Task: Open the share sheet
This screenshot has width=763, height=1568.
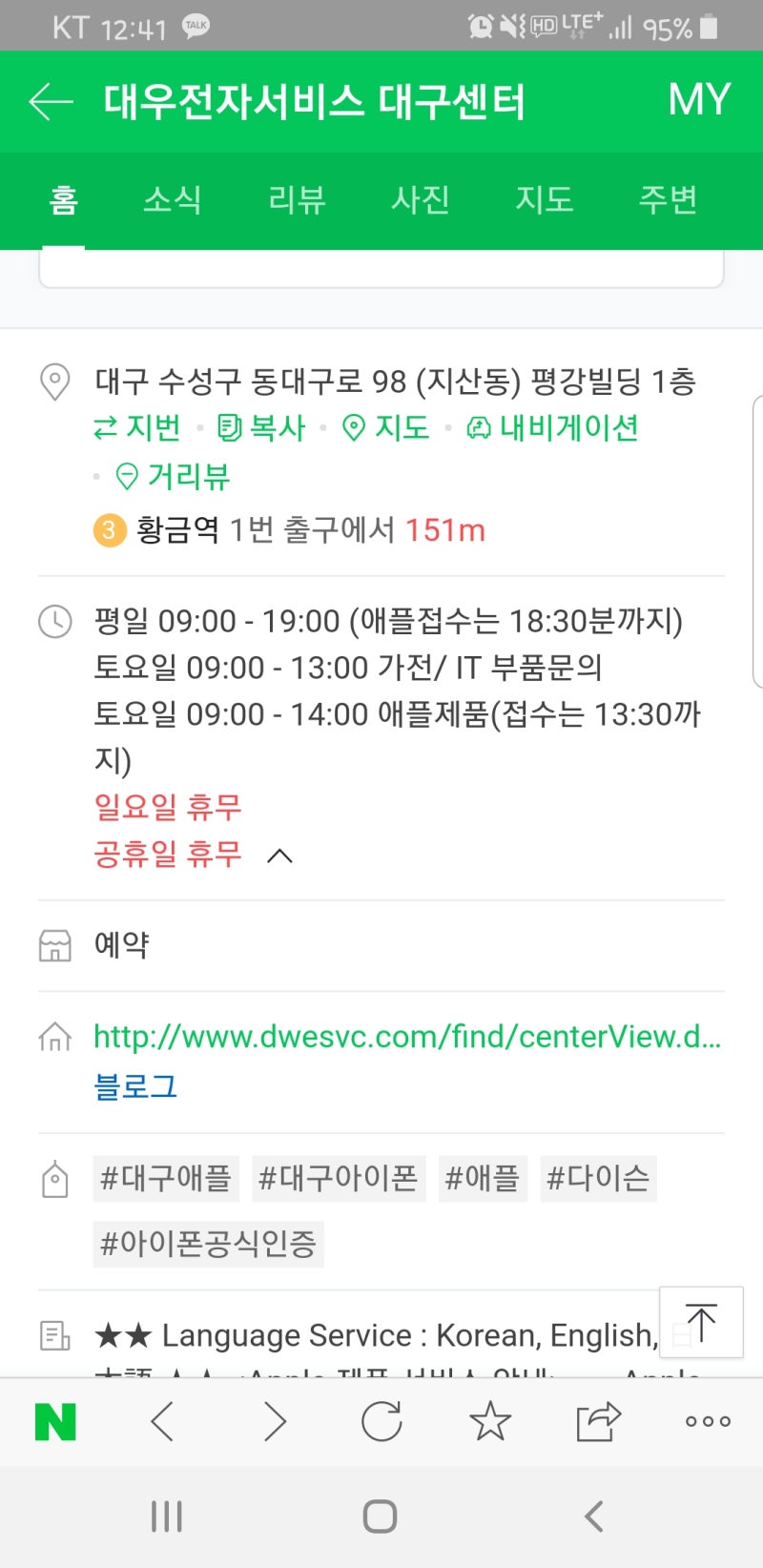Action: coord(597,1421)
